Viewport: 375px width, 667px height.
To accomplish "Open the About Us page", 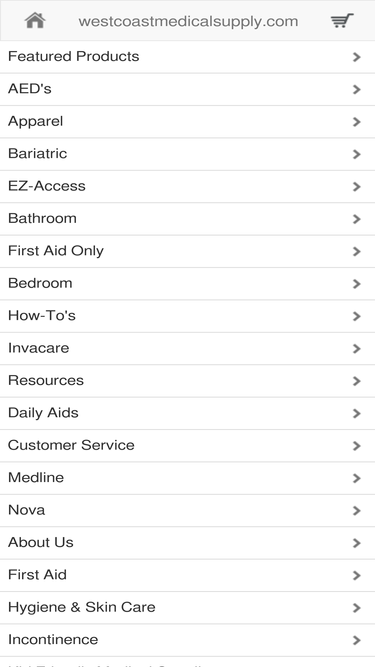I will pyautogui.click(x=188, y=543).
